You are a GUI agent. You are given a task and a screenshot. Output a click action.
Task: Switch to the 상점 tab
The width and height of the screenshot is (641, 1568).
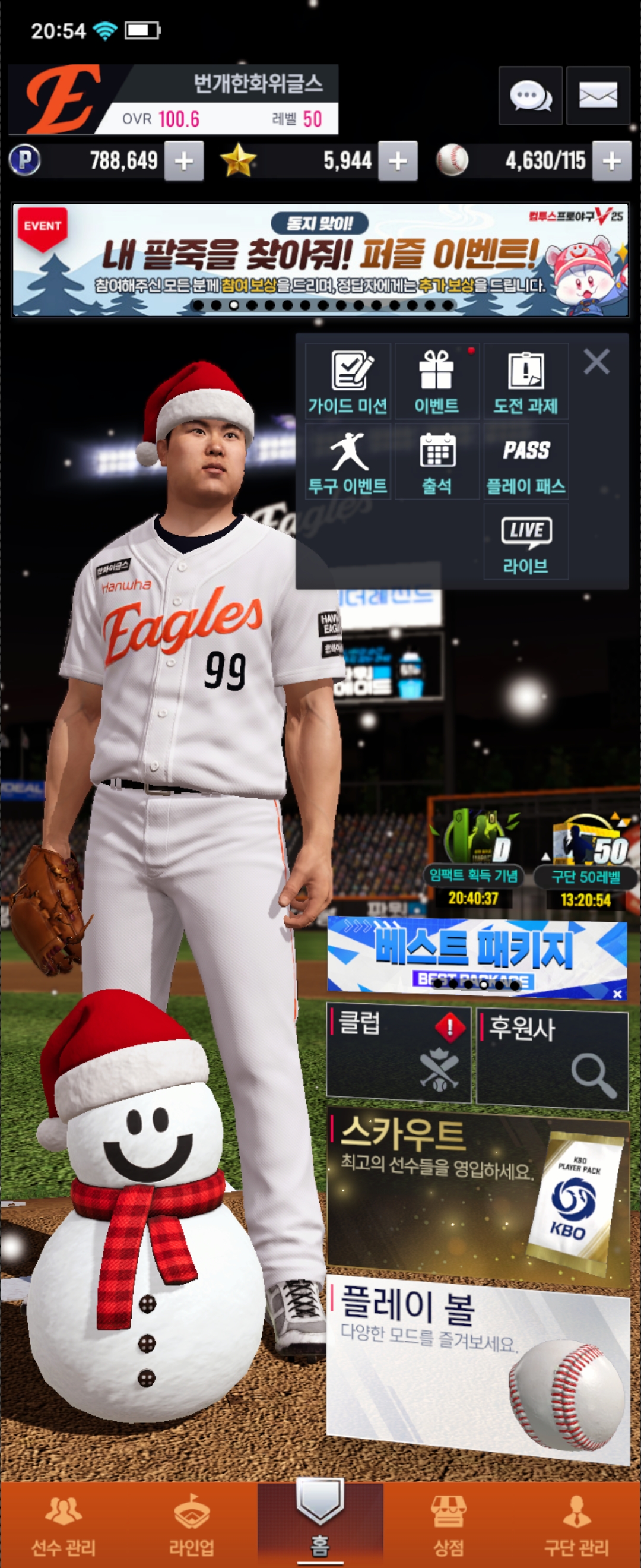point(448,1525)
